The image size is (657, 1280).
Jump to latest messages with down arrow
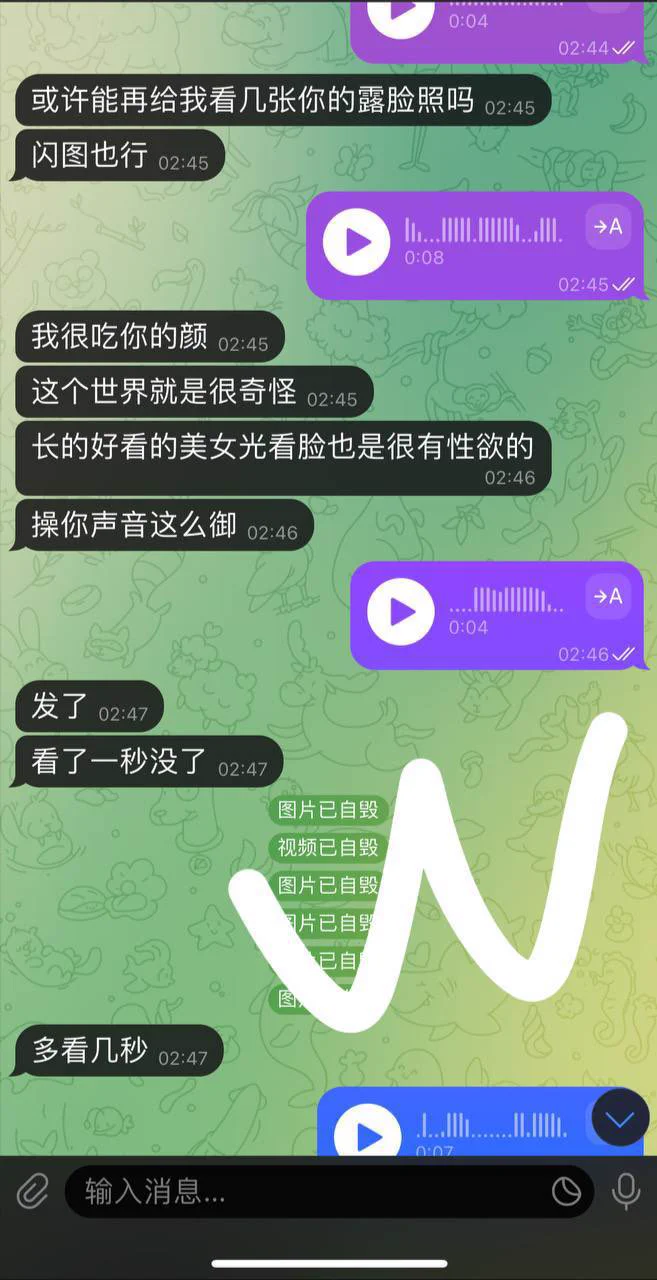pos(620,1119)
